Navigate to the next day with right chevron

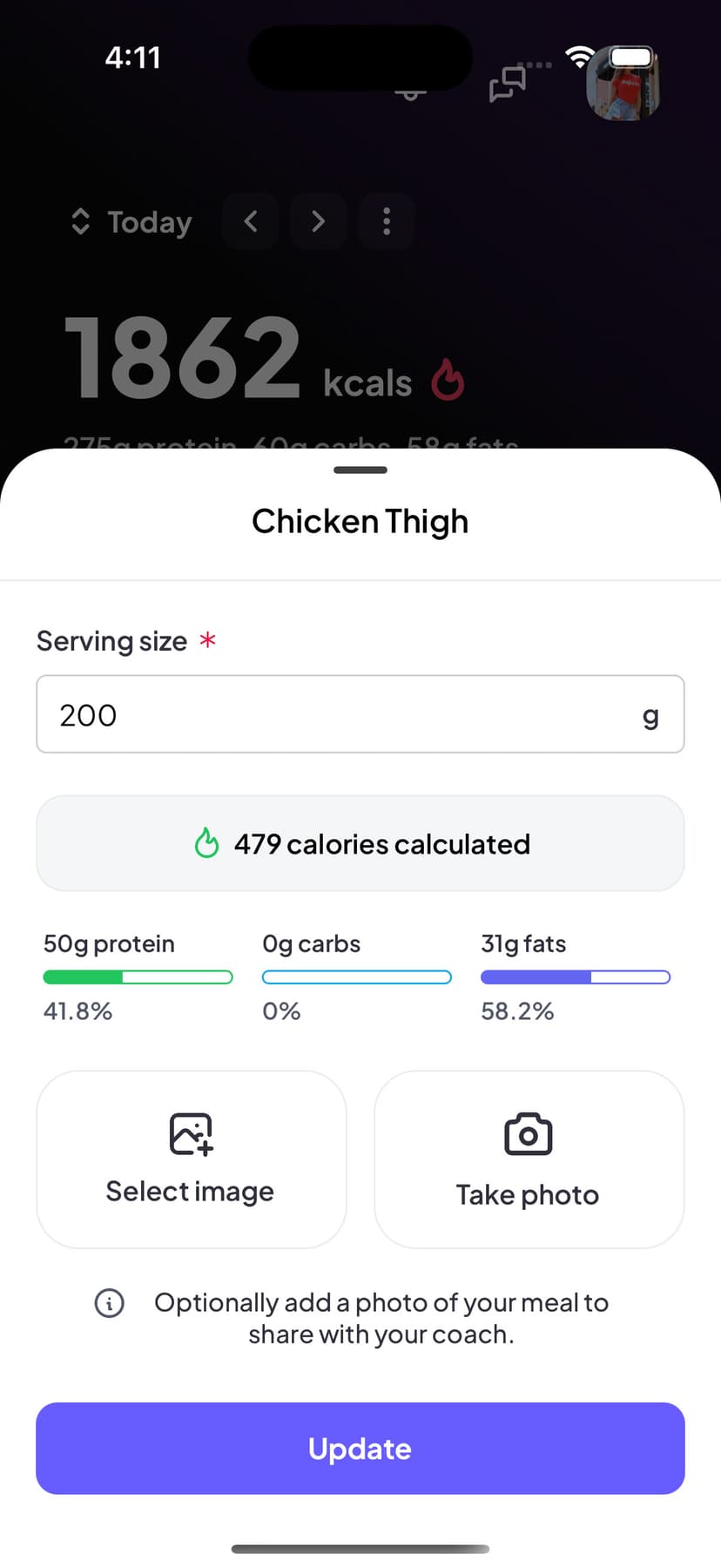pos(318,222)
